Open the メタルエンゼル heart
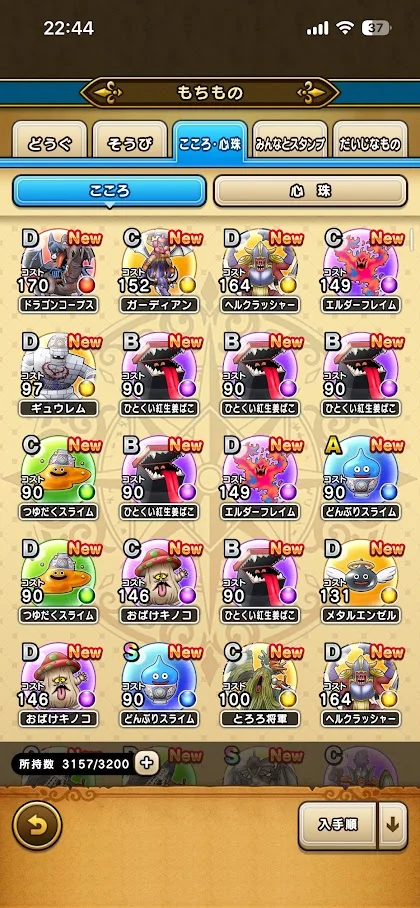 (x=361, y=582)
